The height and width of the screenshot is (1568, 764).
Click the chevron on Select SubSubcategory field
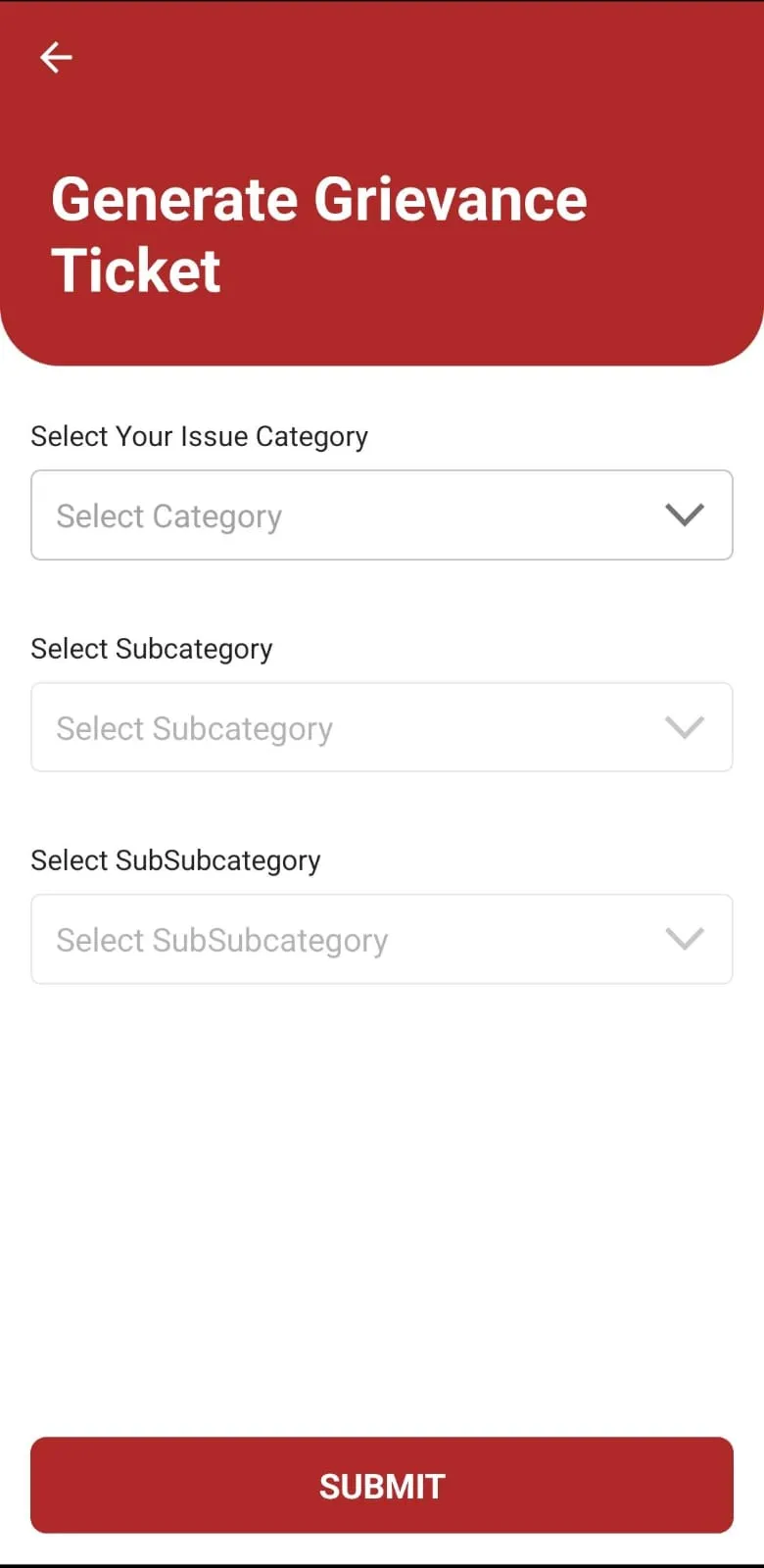point(685,939)
